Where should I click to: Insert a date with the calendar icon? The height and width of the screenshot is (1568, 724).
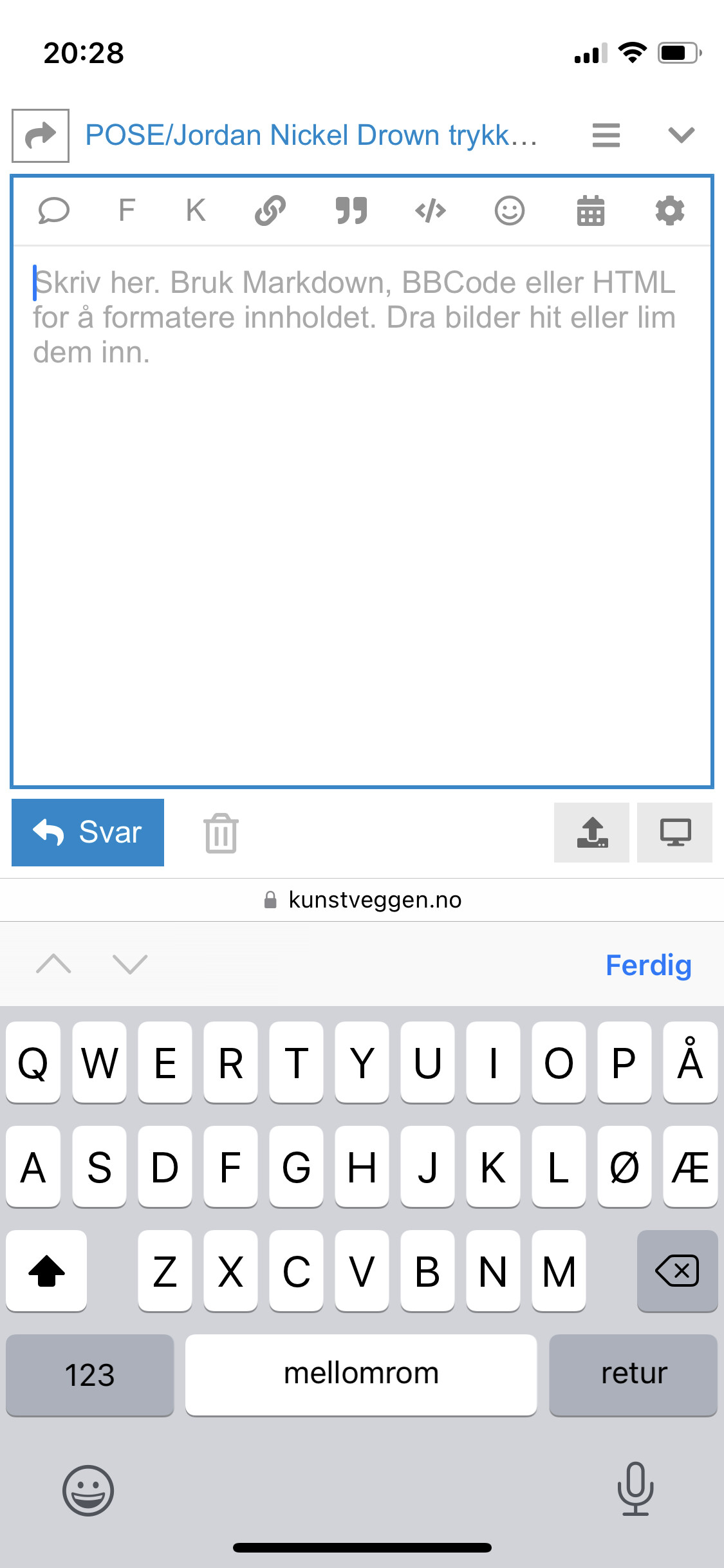(x=591, y=210)
